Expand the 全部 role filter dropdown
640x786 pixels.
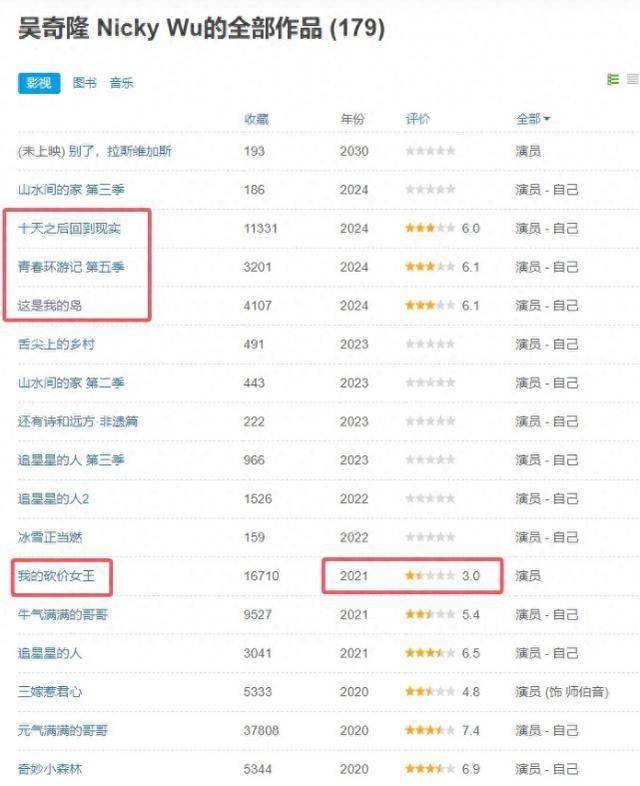click(533, 119)
